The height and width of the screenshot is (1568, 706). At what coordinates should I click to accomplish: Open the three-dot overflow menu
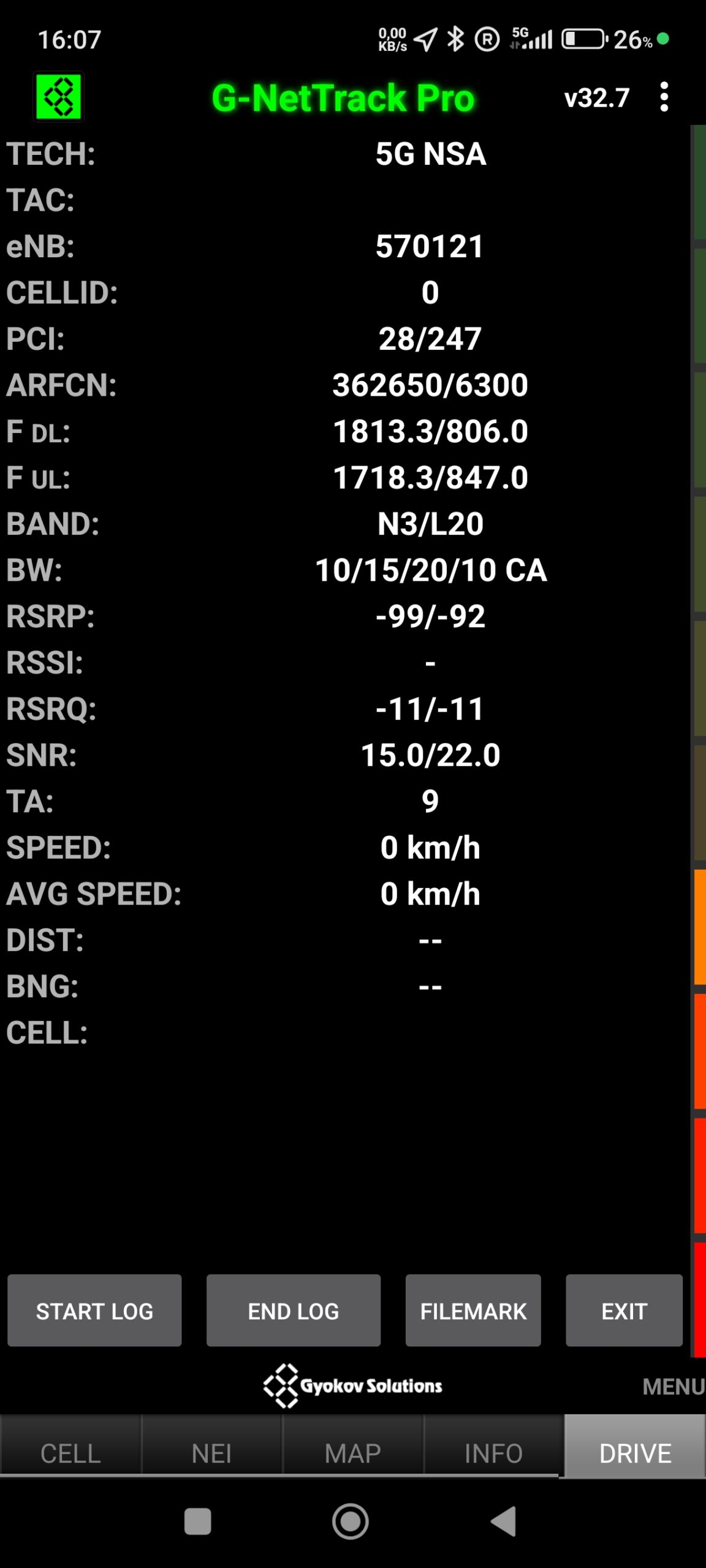664,97
